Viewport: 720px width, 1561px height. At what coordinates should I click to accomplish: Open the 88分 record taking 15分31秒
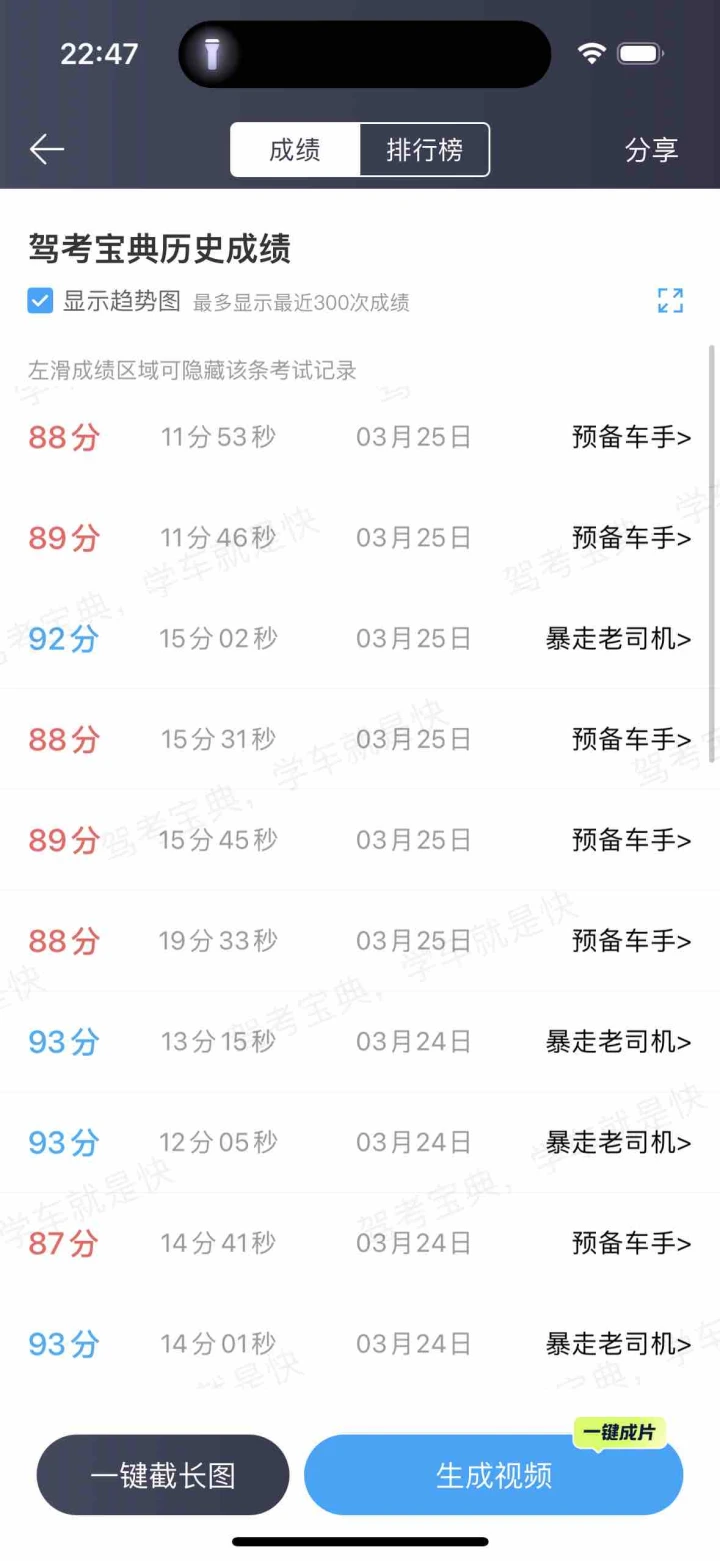point(360,739)
